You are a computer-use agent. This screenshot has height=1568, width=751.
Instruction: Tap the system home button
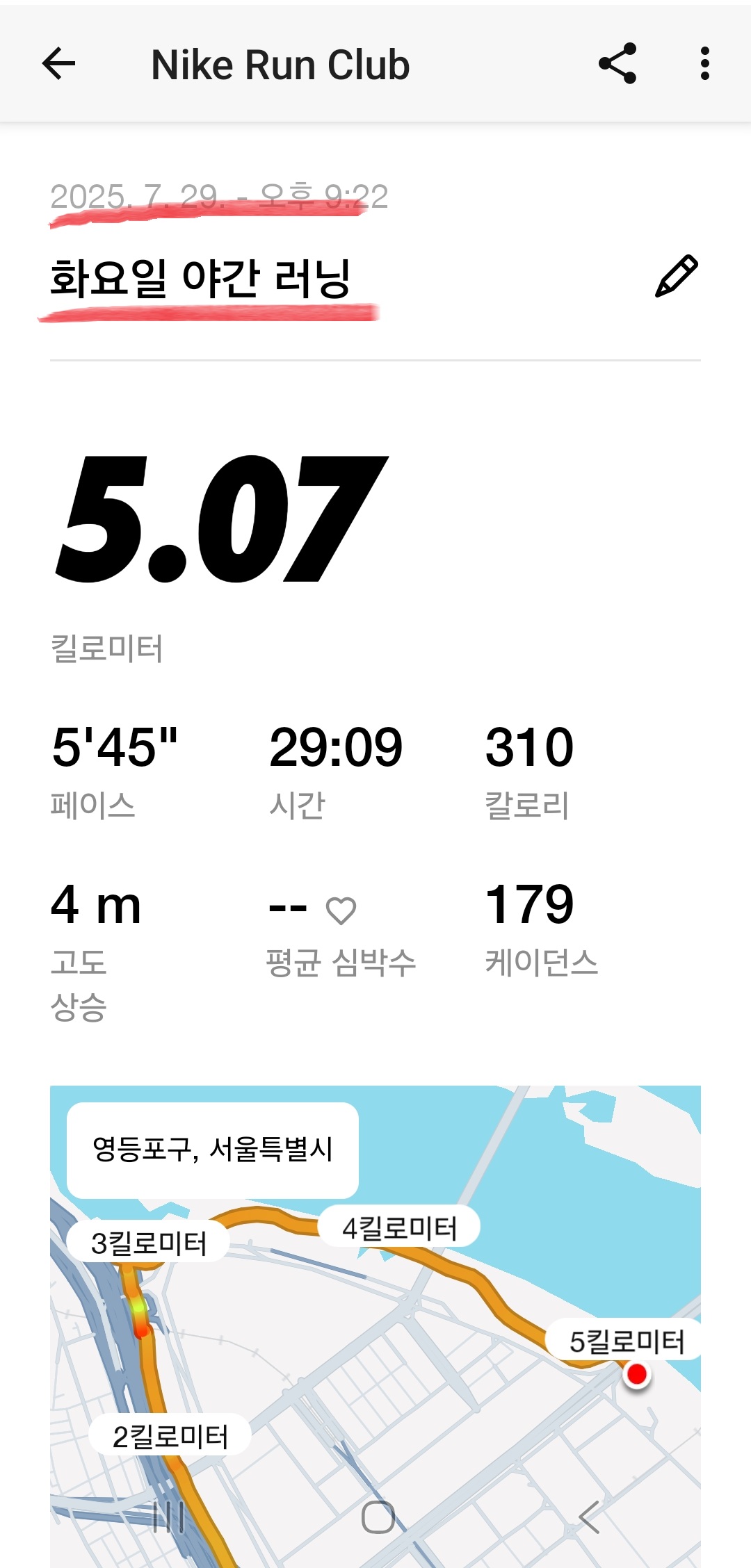point(378,1517)
